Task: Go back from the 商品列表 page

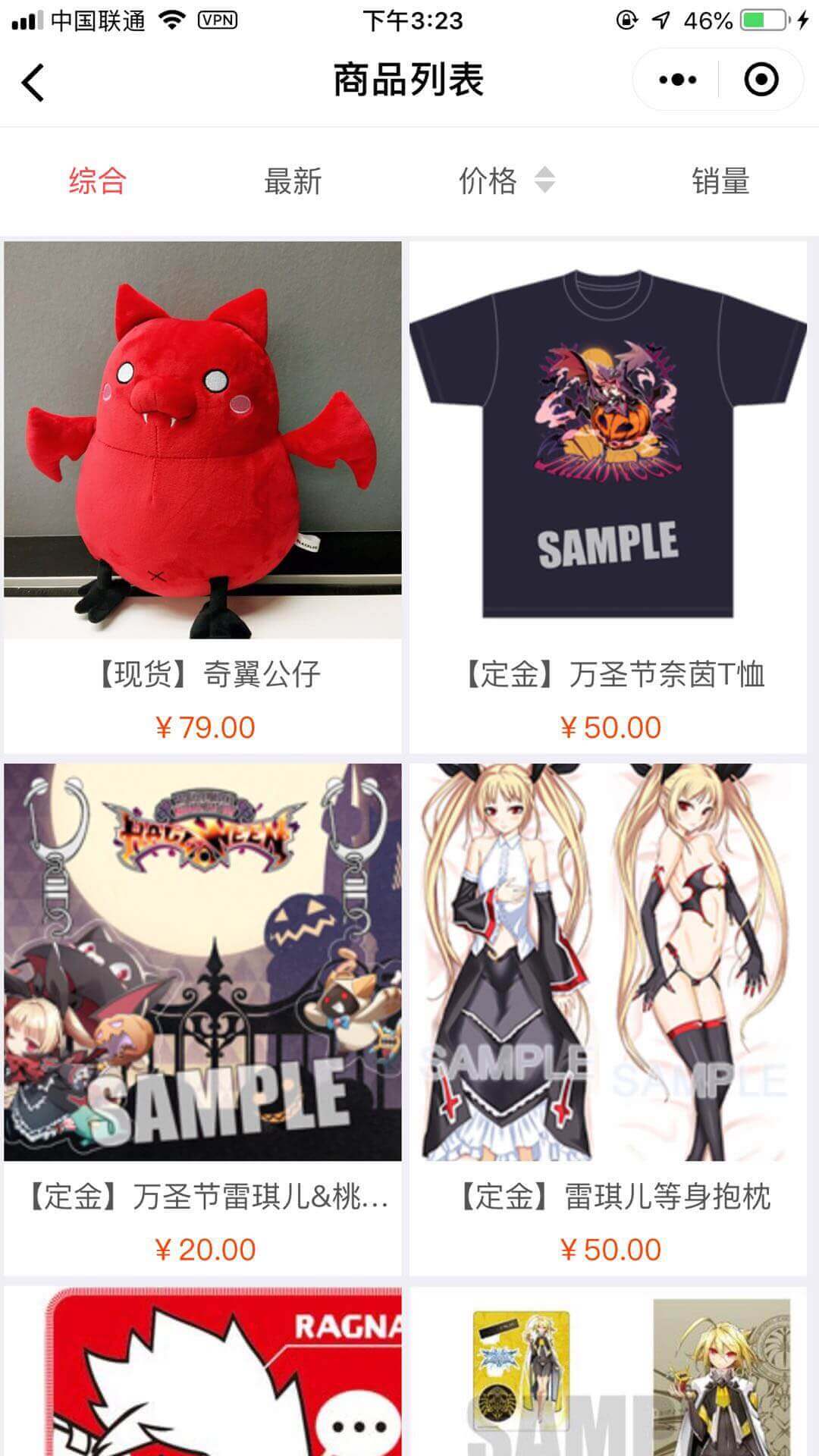Action: point(33,81)
